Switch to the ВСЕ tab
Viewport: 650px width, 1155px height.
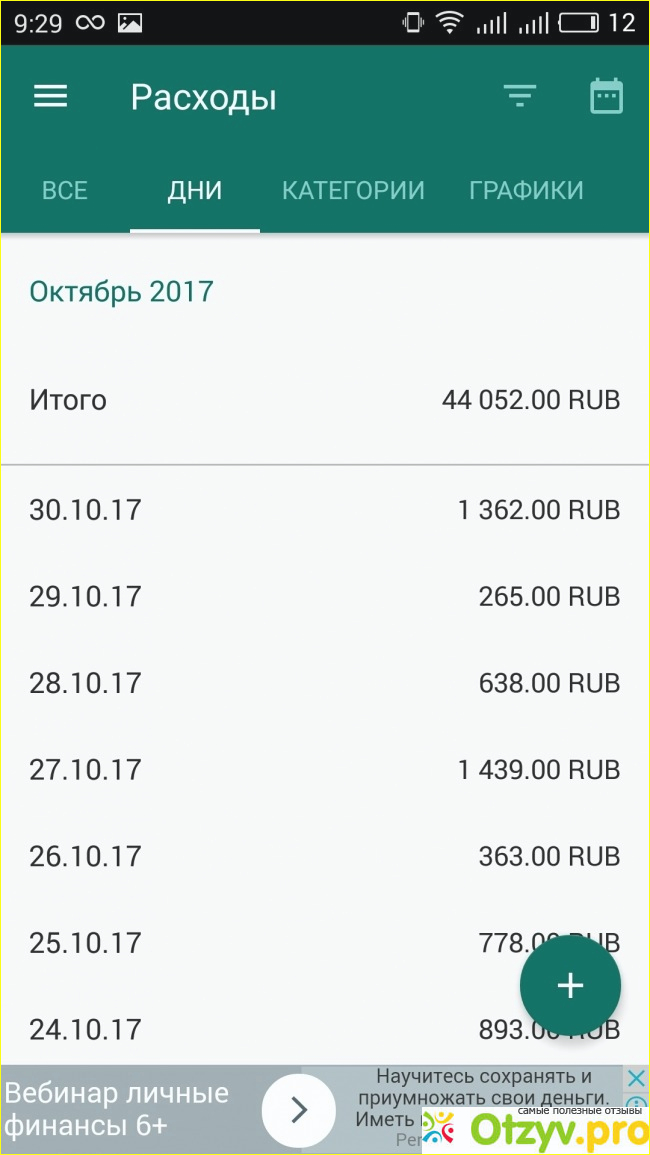tap(65, 190)
